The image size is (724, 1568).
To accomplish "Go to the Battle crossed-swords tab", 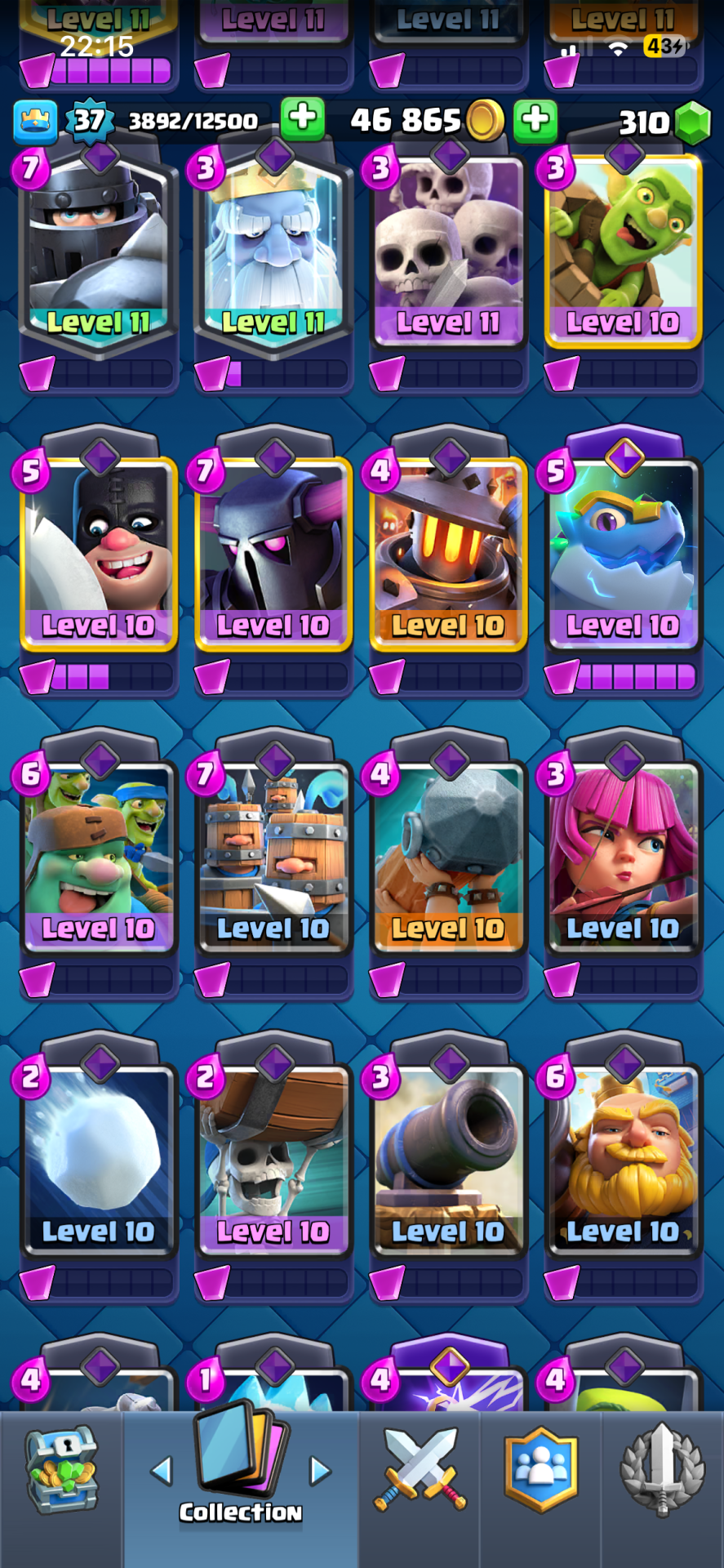I will (x=420, y=1470).
